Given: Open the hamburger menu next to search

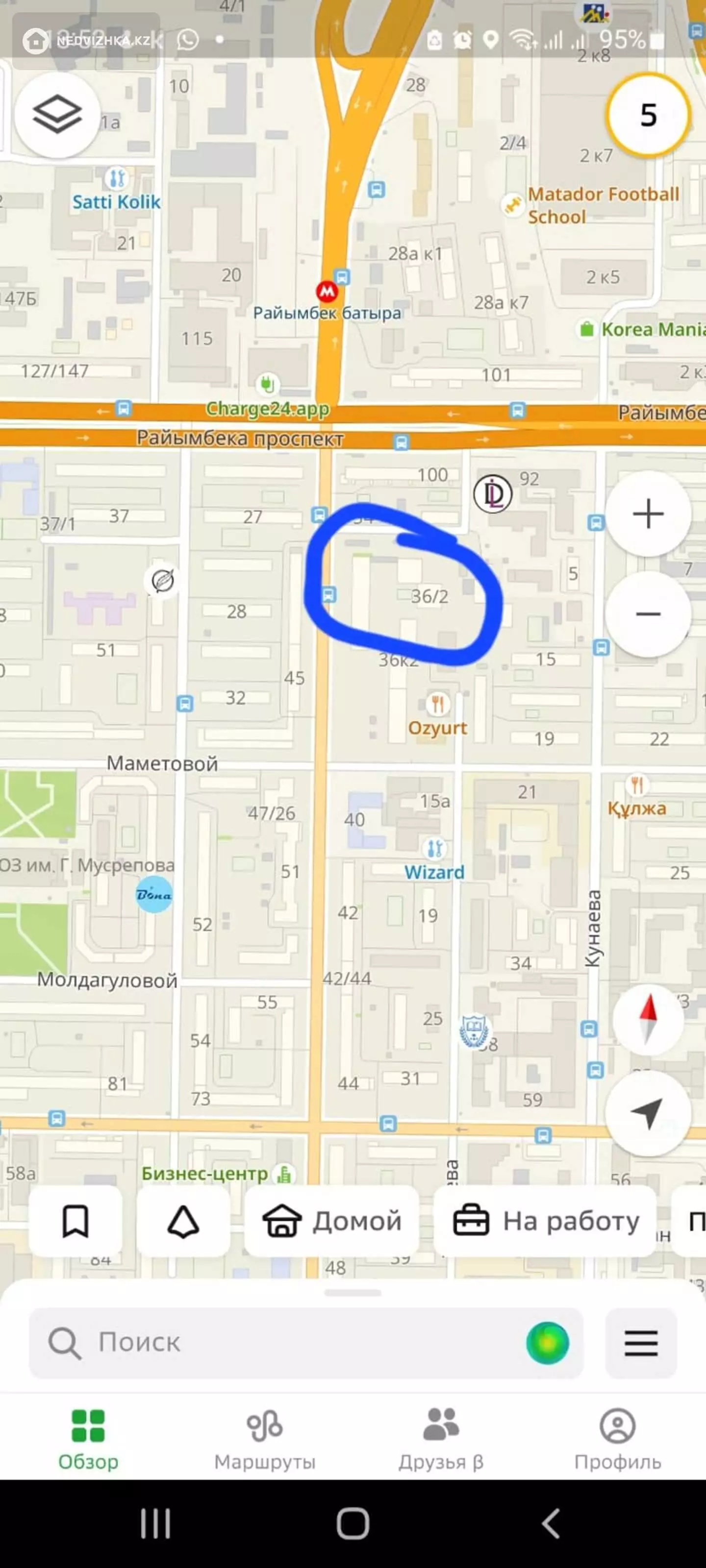Looking at the screenshot, I should [641, 1342].
